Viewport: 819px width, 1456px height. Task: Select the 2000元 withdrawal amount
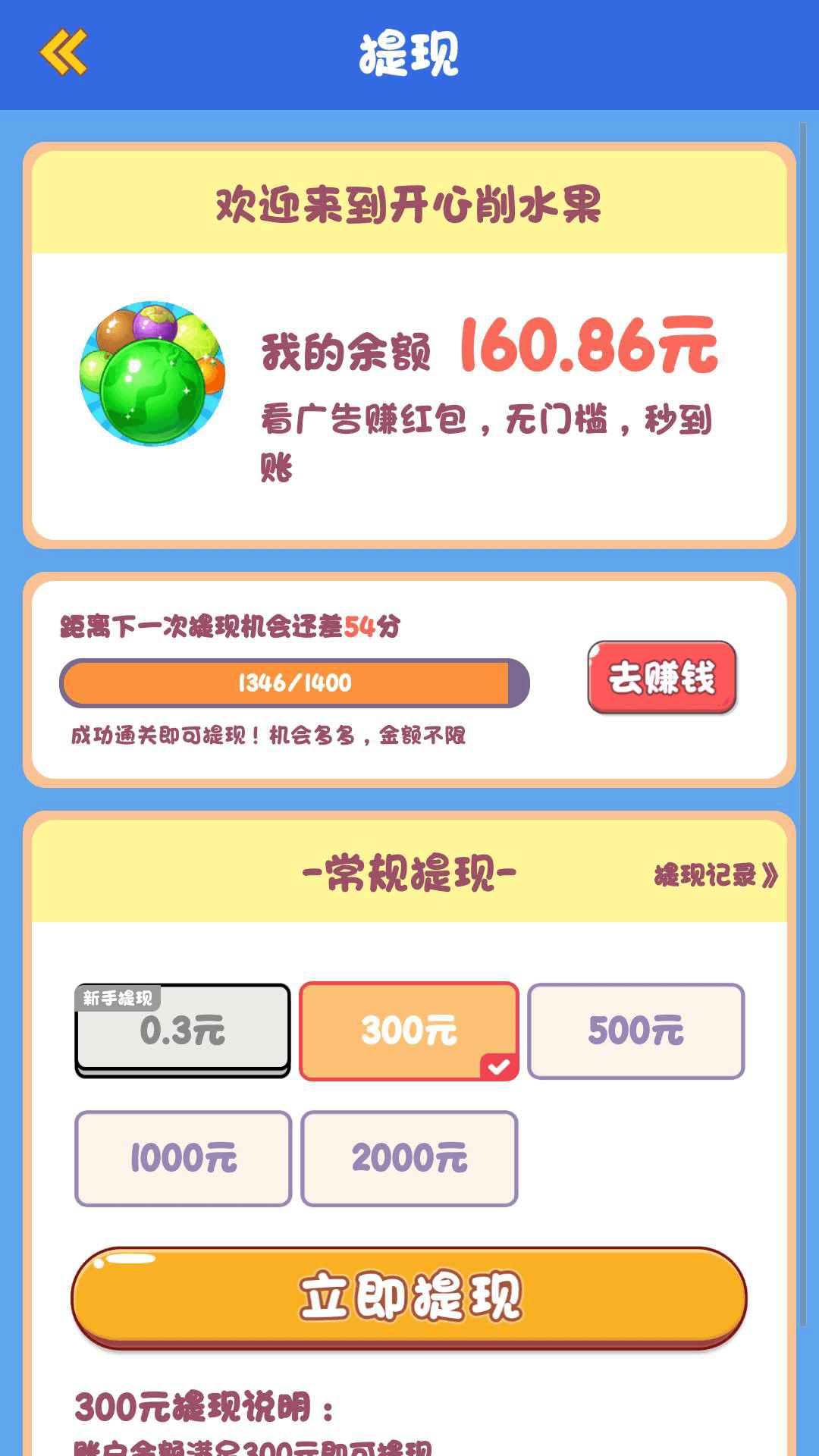(408, 1158)
